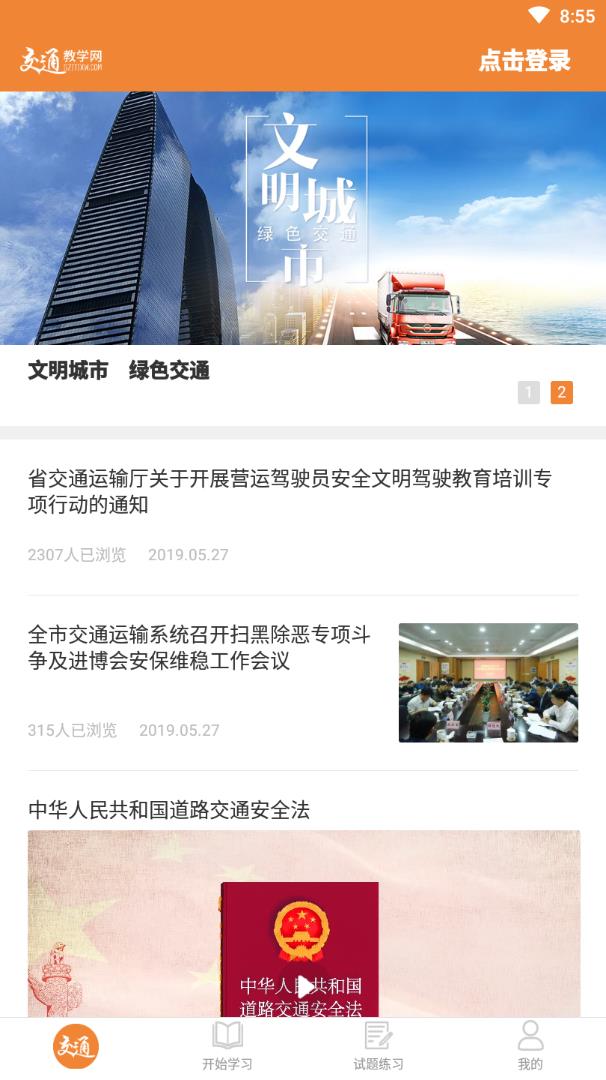This screenshot has height=1080, width=606.
Task: Open the 试题练习 tab
Action: (x=378, y=1046)
